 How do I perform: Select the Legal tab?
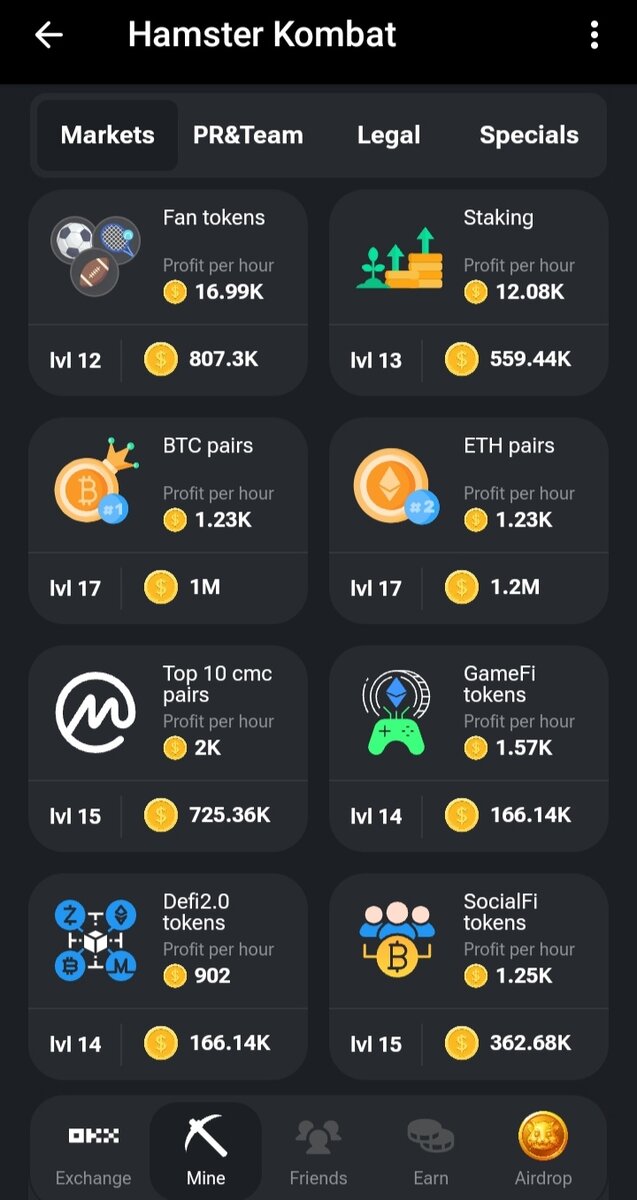pyautogui.click(x=389, y=135)
